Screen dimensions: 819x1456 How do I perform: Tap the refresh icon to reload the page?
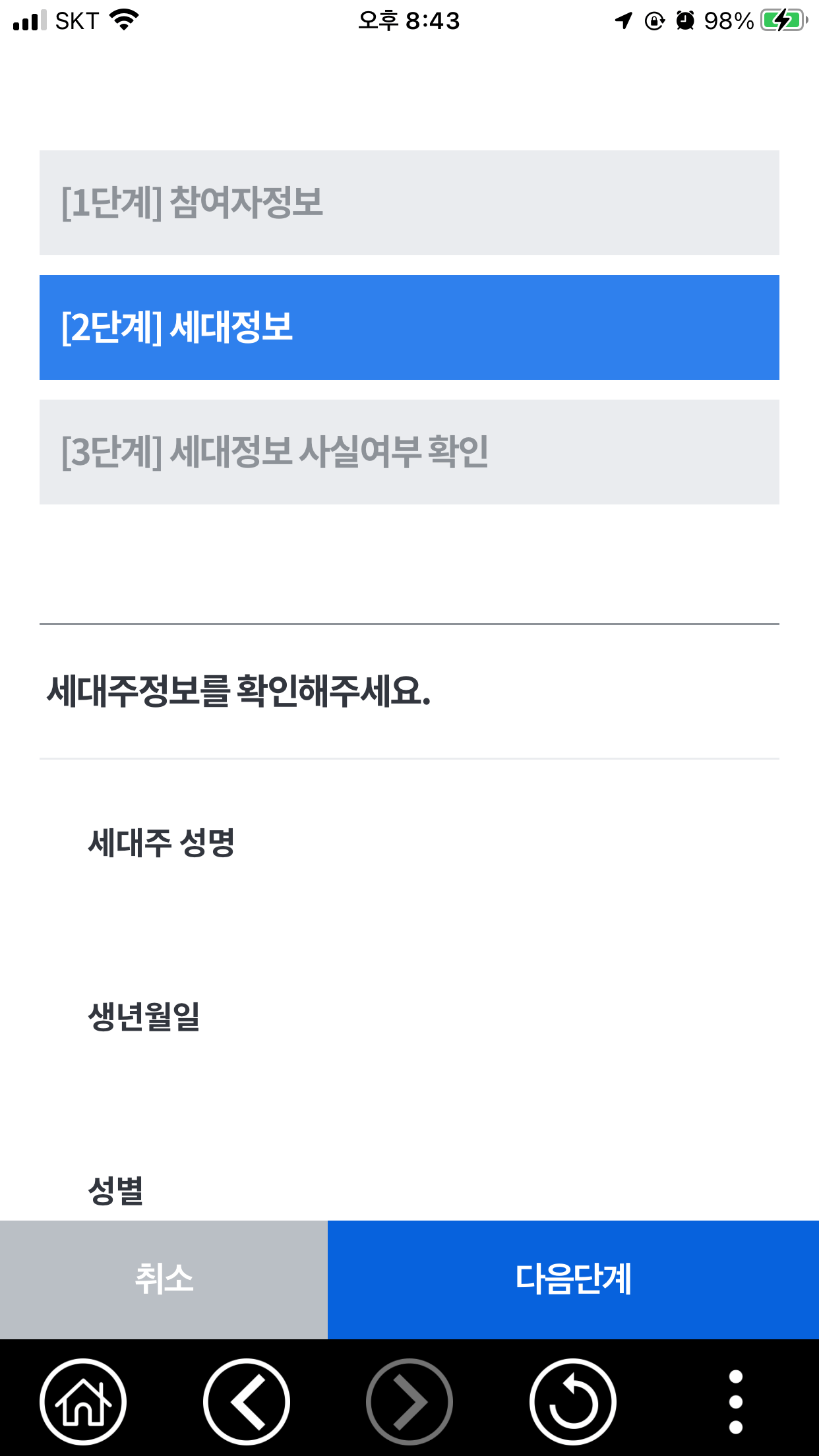pyautogui.click(x=573, y=1401)
